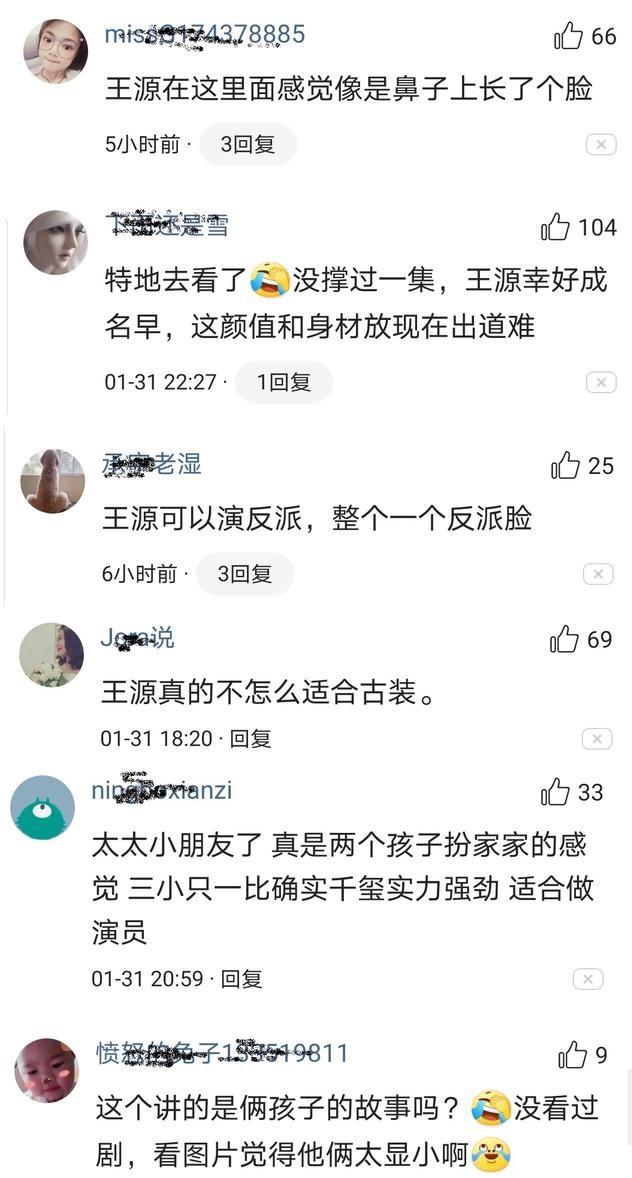632x1178 pixels.
Task: Like the comment with 9 likes
Action: (x=573, y=1055)
